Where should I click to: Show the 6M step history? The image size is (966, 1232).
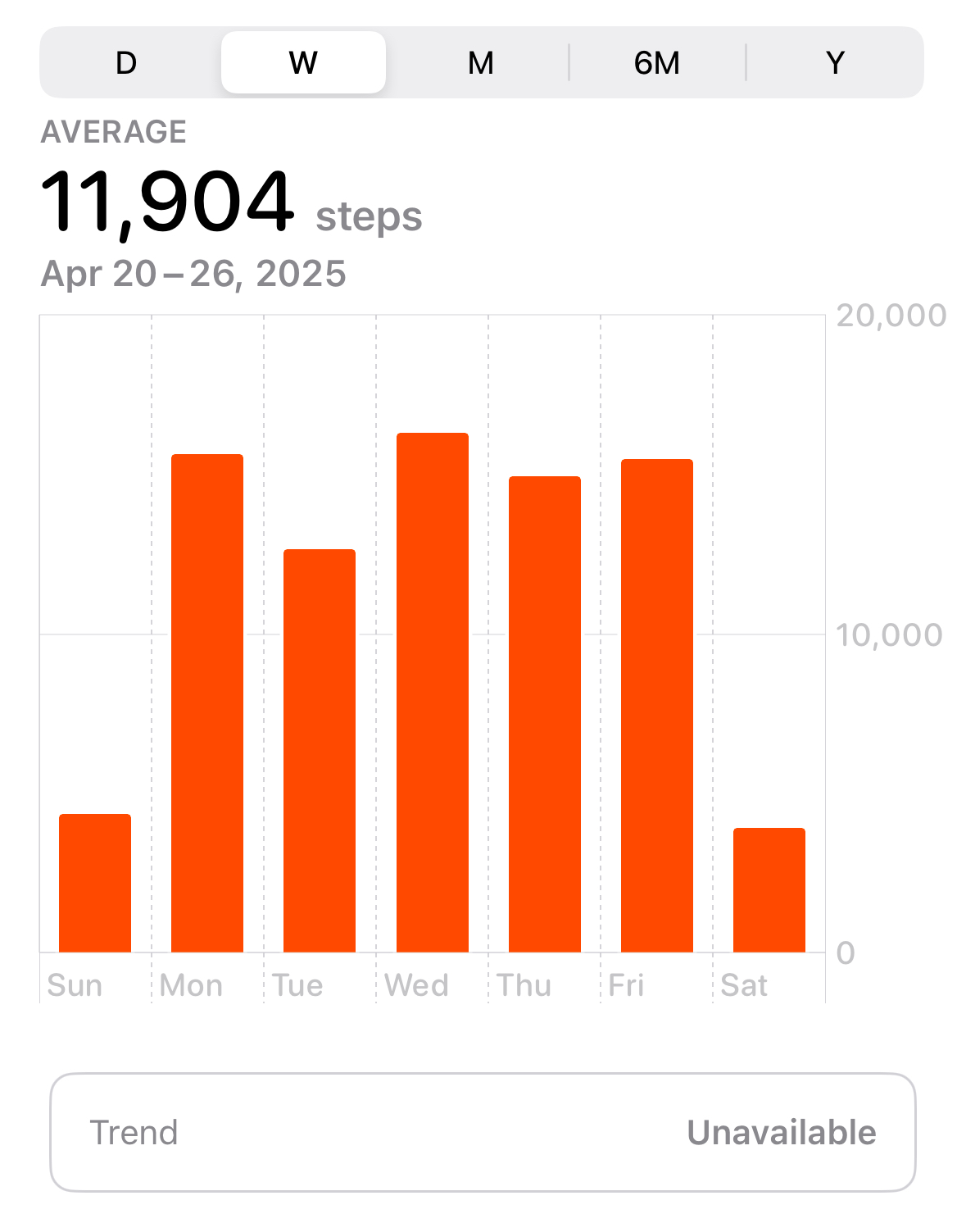(657, 63)
